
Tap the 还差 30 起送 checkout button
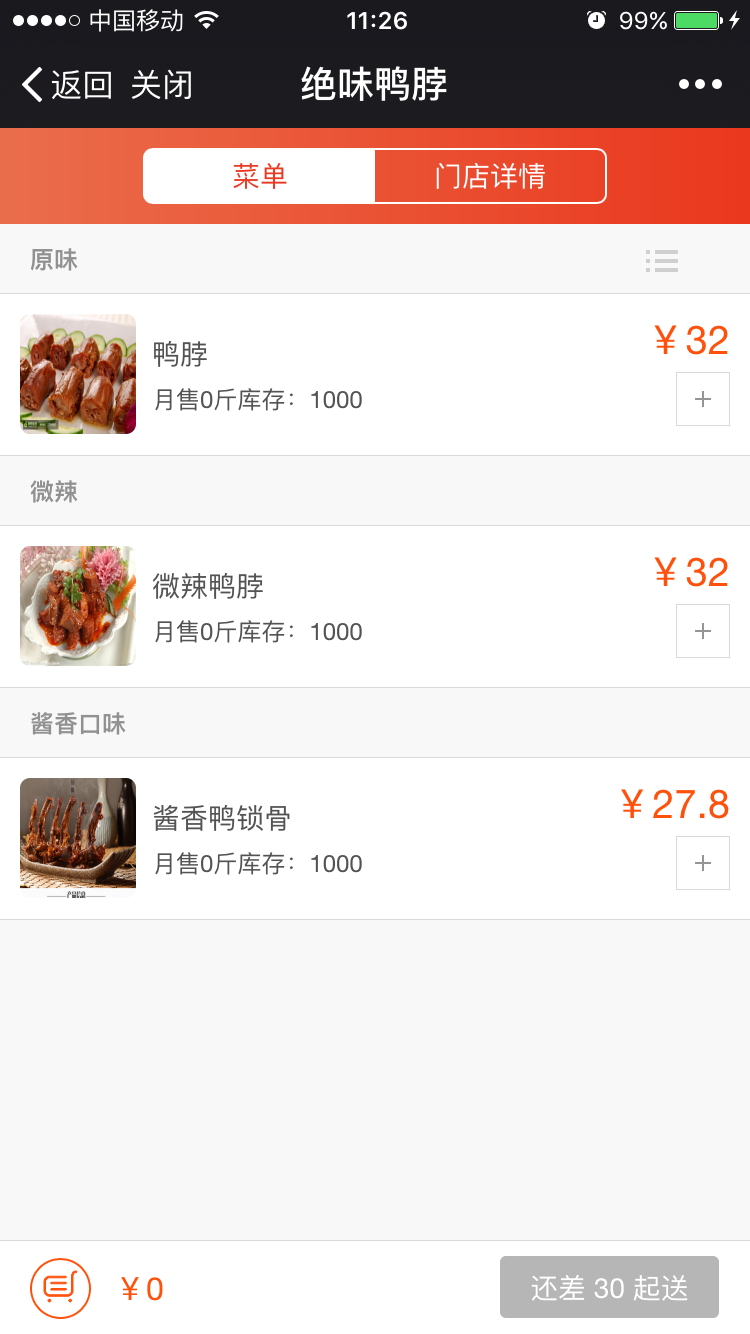[609, 1288]
